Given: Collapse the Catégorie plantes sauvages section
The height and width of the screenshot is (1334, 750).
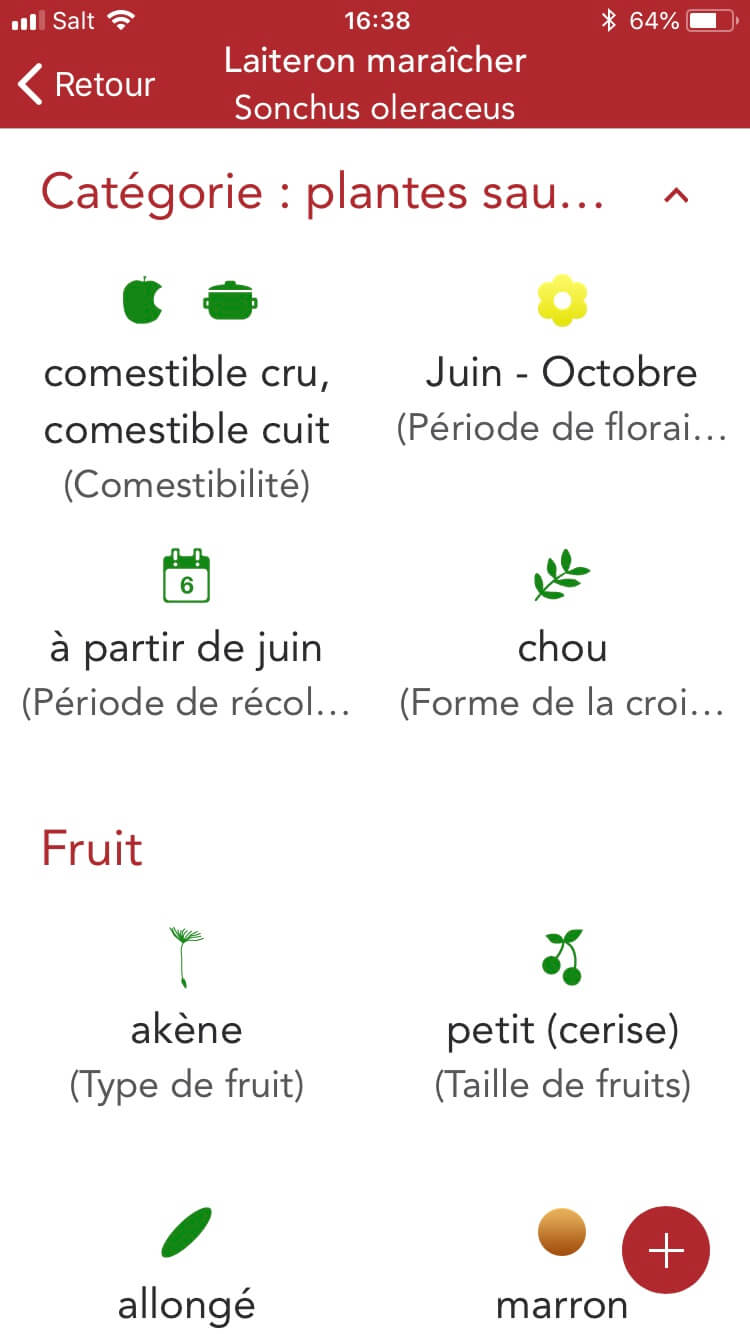Looking at the screenshot, I should [677, 195].
